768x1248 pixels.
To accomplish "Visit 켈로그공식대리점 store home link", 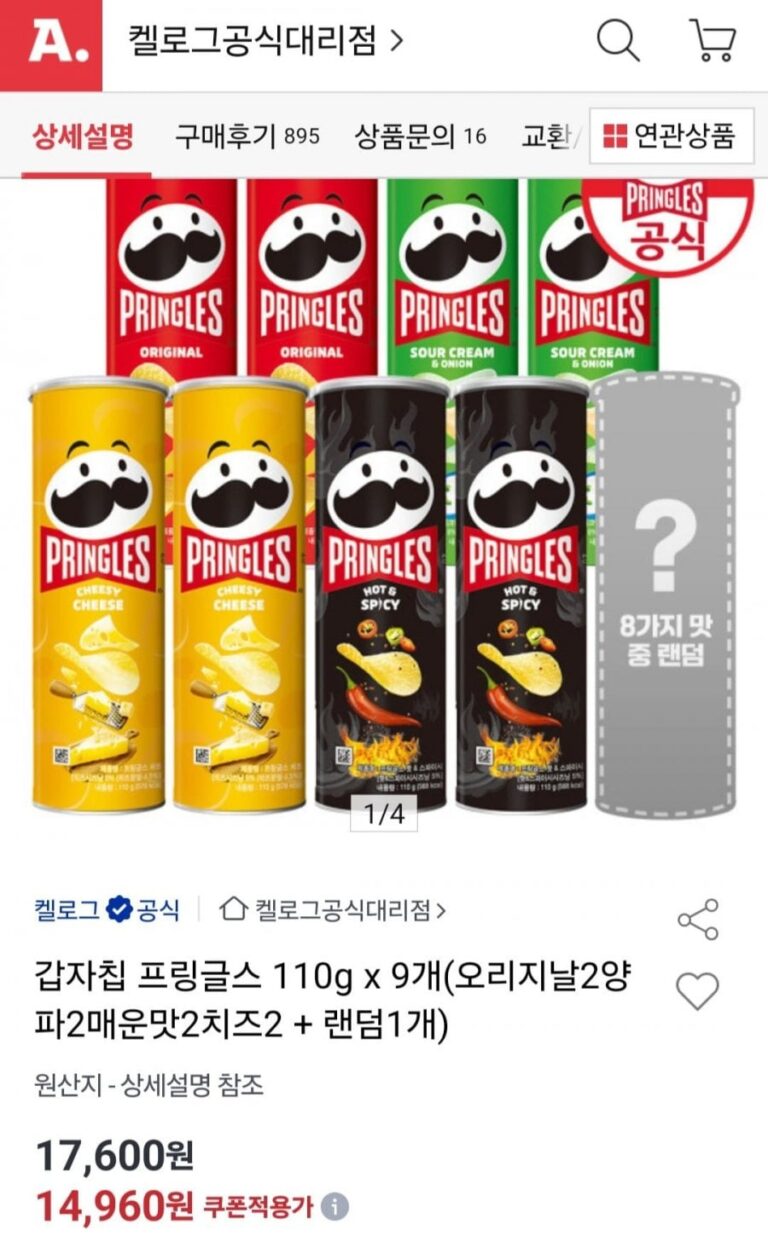I will pyautogui.click(x=333, y=909).
